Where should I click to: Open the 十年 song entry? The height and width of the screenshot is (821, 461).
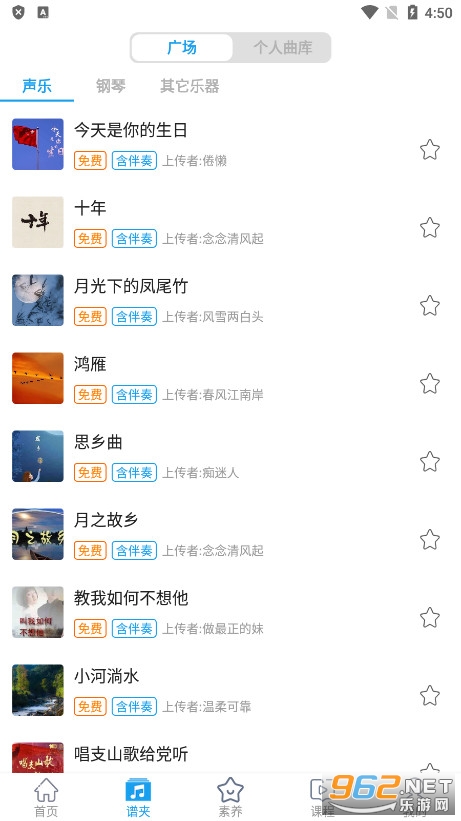[x=230, y=223]
